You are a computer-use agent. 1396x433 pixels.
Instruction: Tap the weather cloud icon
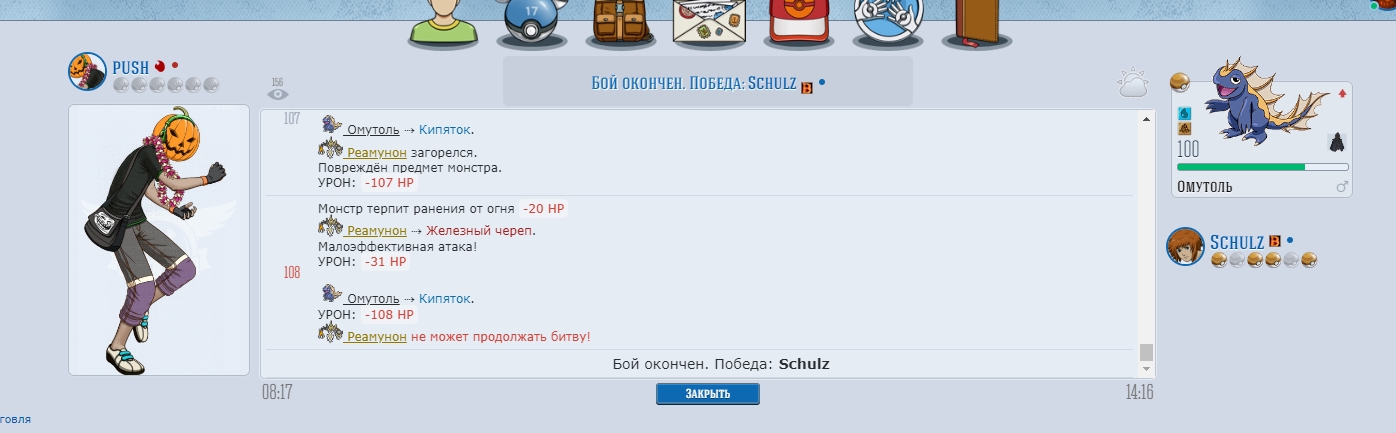(1133, 84)
